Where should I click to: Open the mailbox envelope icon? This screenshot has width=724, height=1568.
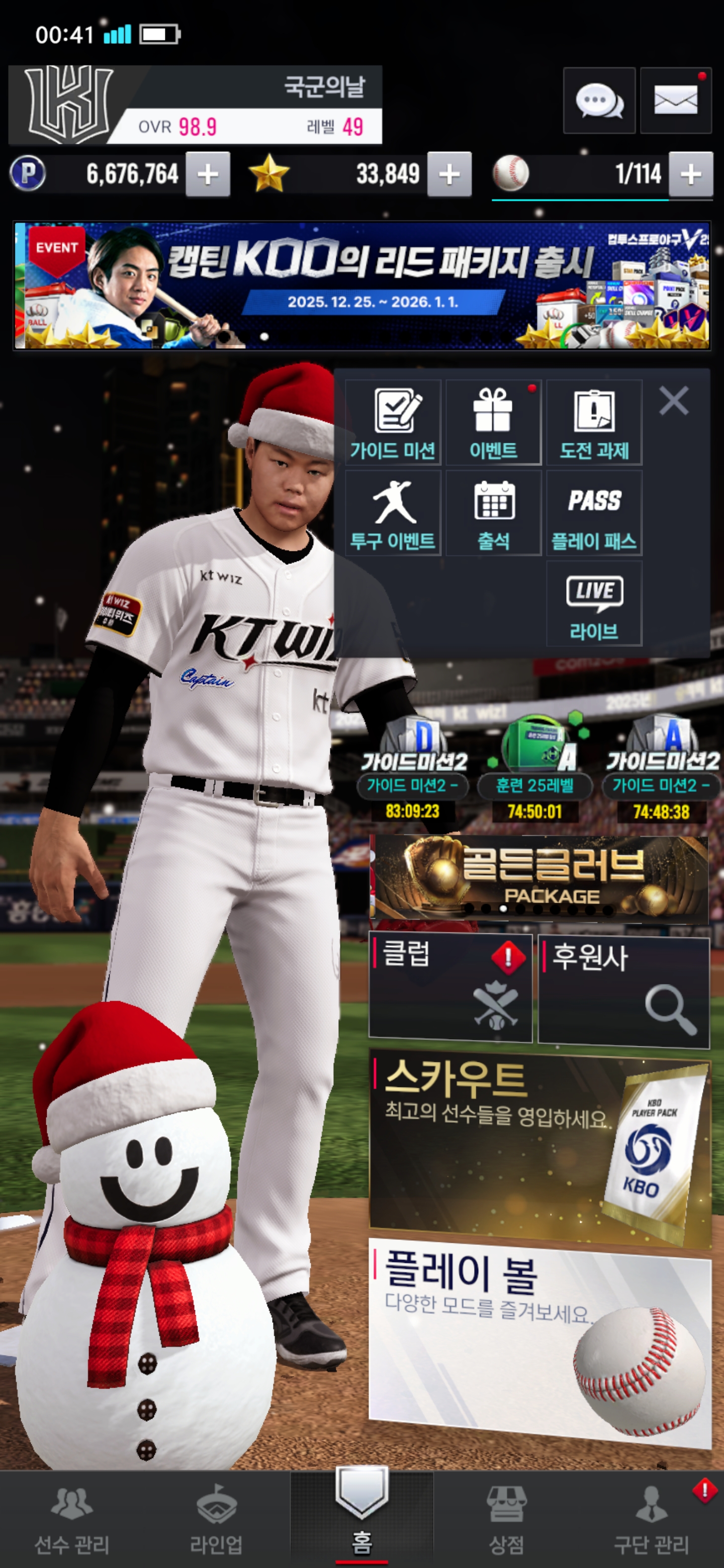pos(675,101)
